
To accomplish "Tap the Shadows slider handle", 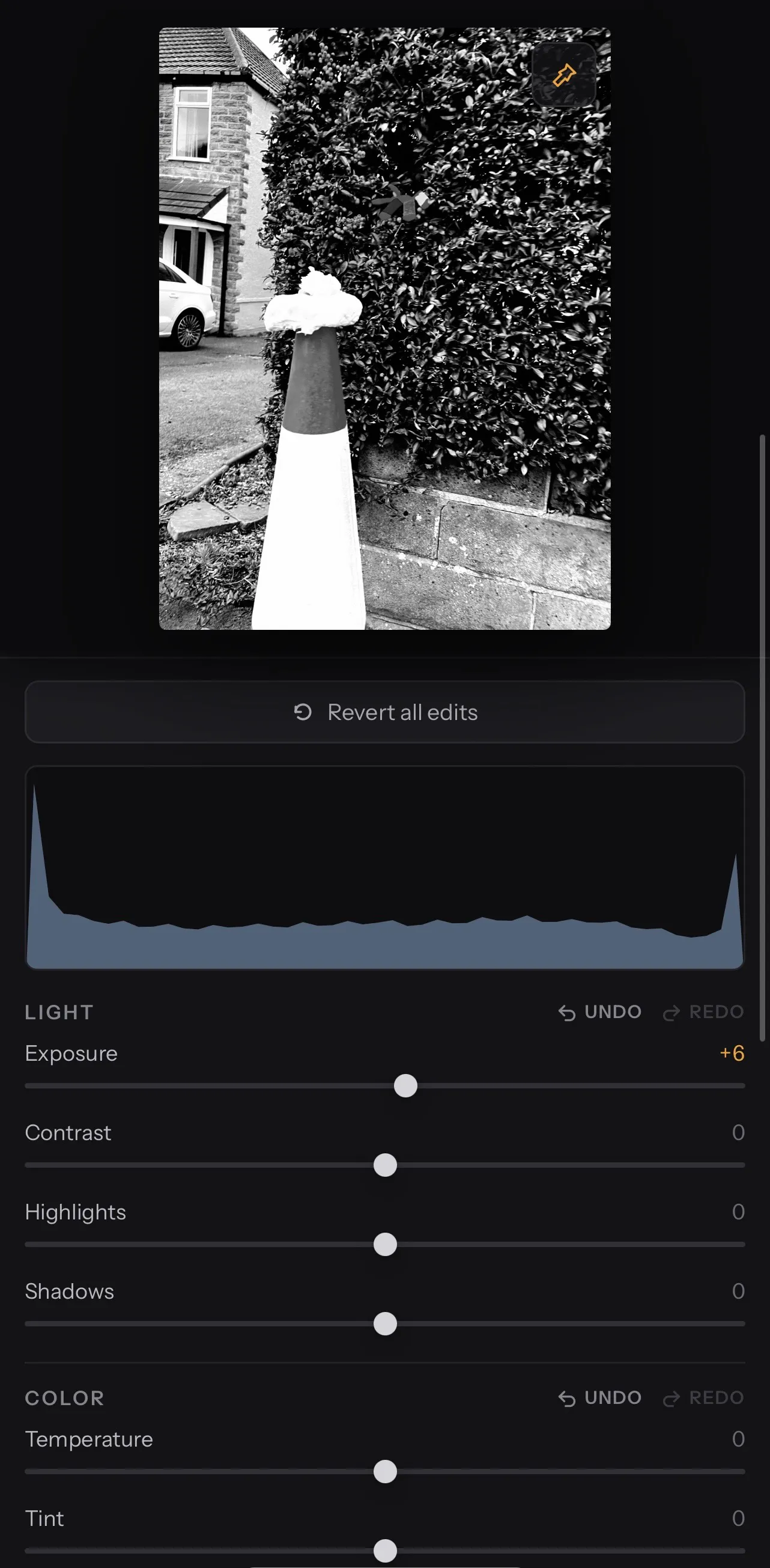I will point(385,1323).
